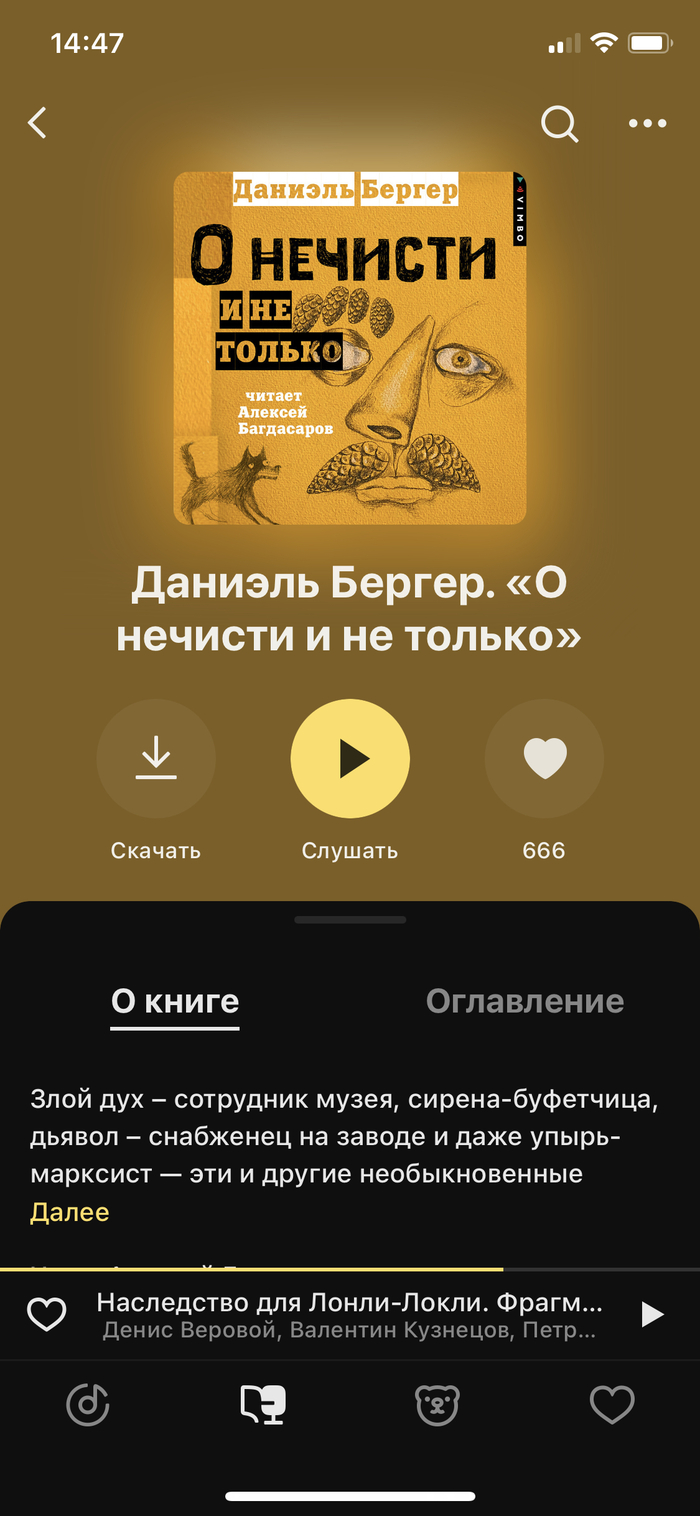Expand the description with Далее
Viewport: 700px width, 1516px height.
(x=69, y=1212)
